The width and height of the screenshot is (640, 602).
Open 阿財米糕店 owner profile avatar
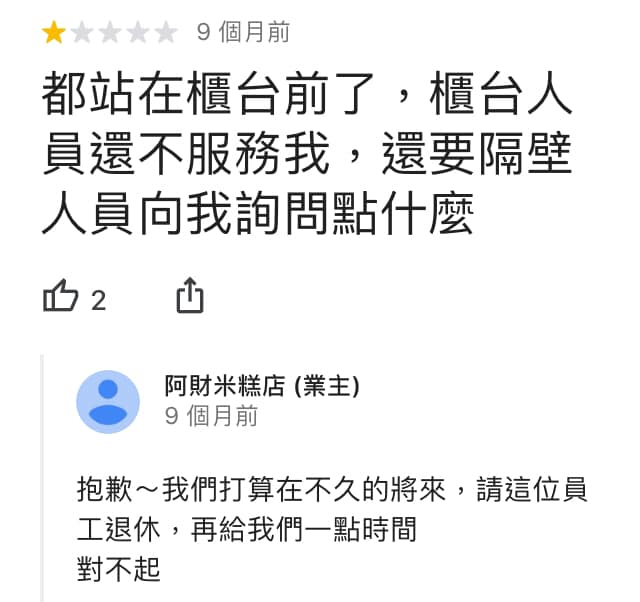[108, 401]
